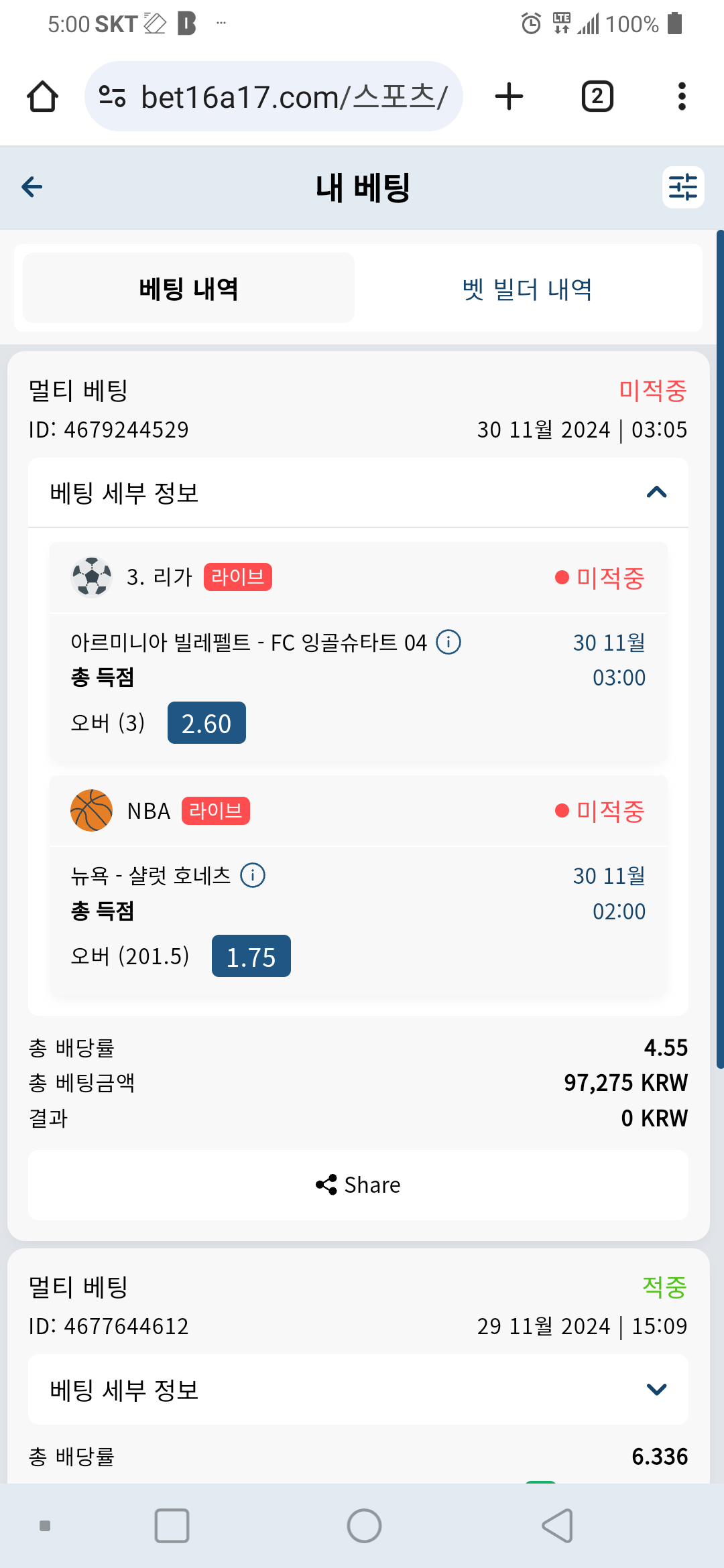Screen dimensions: 724x1568
Task: Open the filter settings icon
Action: pos(683,187)
